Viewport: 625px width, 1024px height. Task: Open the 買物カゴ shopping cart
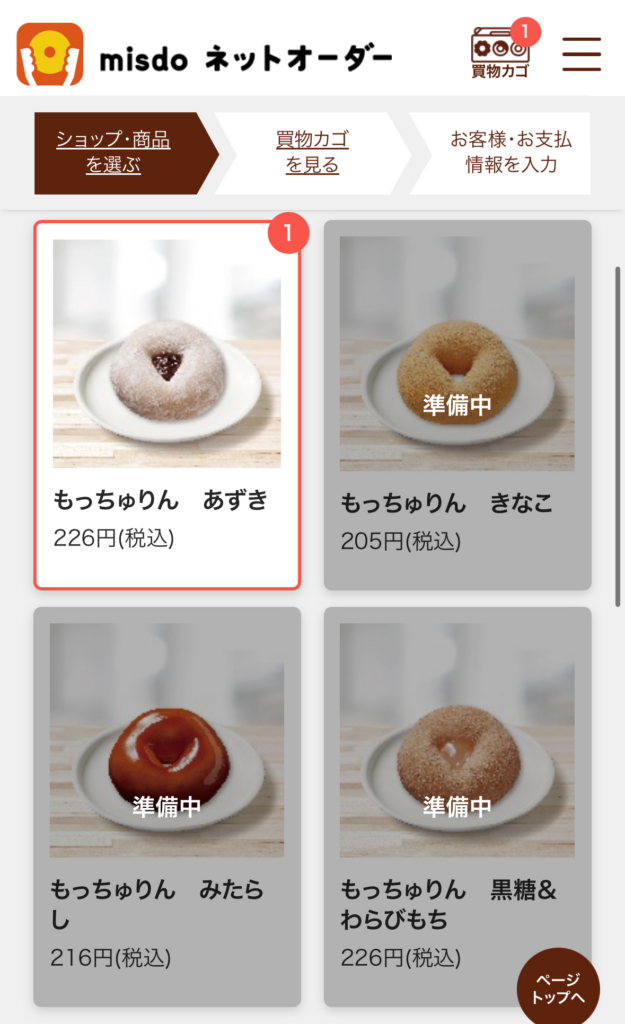pyautogui.click(x=500, y=53)
